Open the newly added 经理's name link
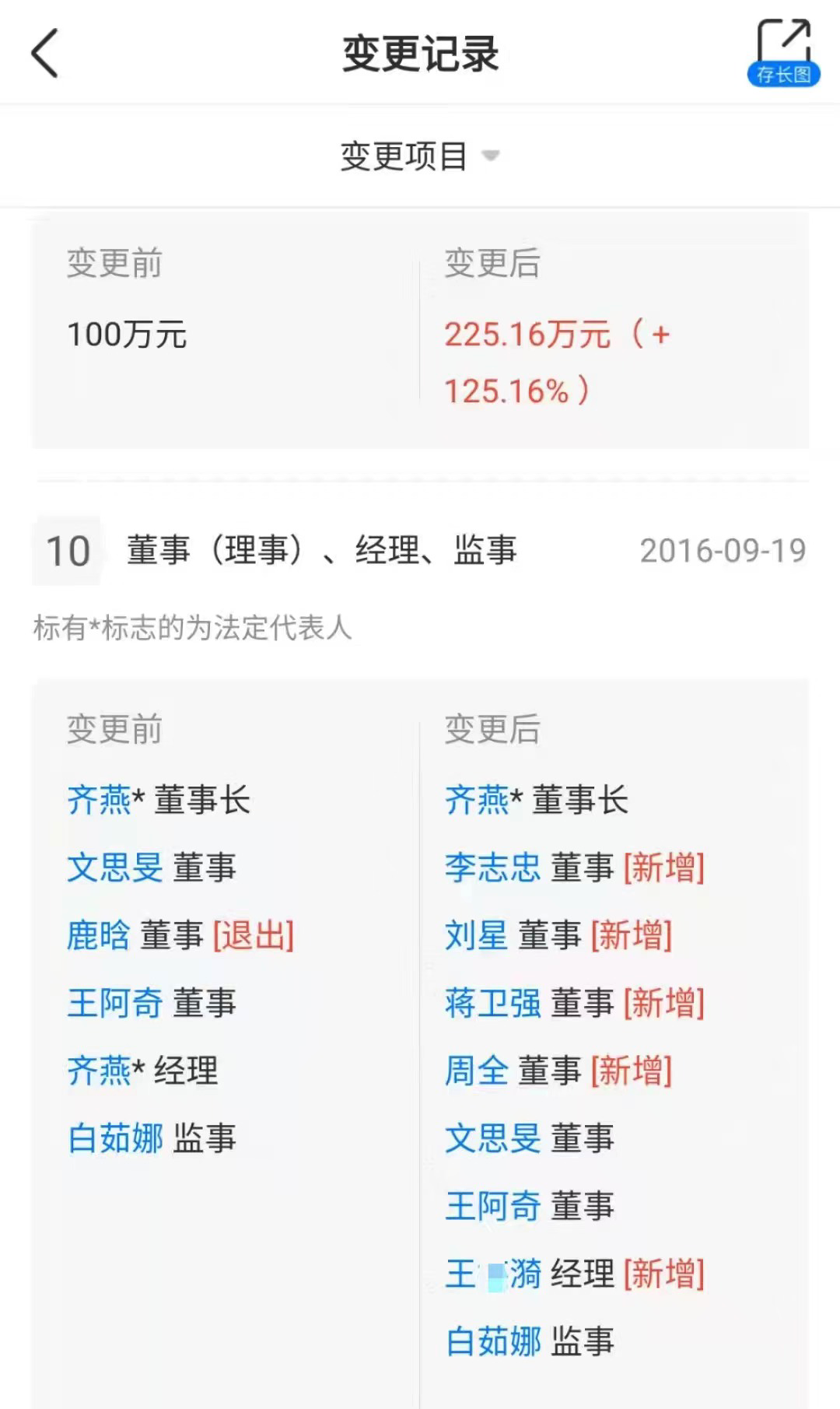 (x=492, y=1274)
